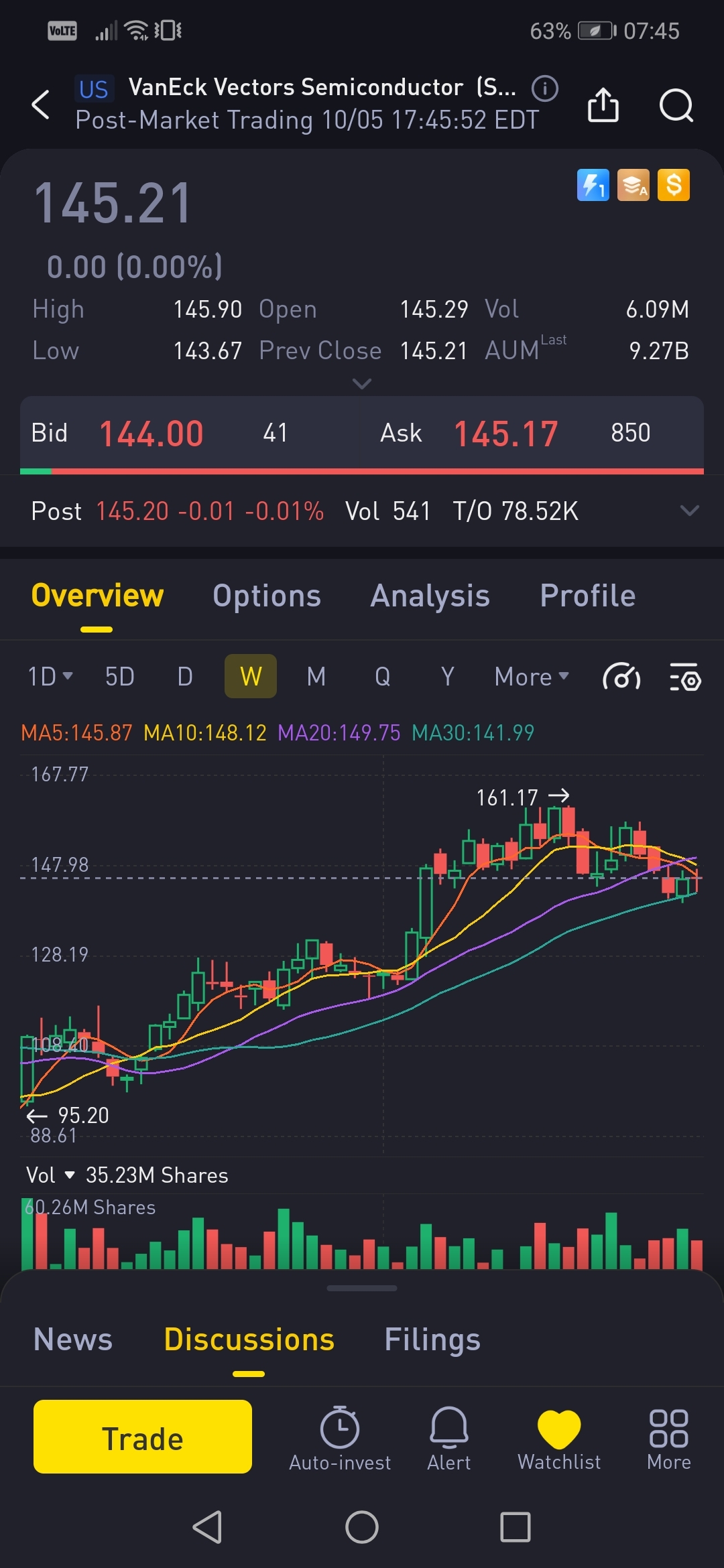
Task: Open the info icon next to the ETF name
Action: coord(544,88)
